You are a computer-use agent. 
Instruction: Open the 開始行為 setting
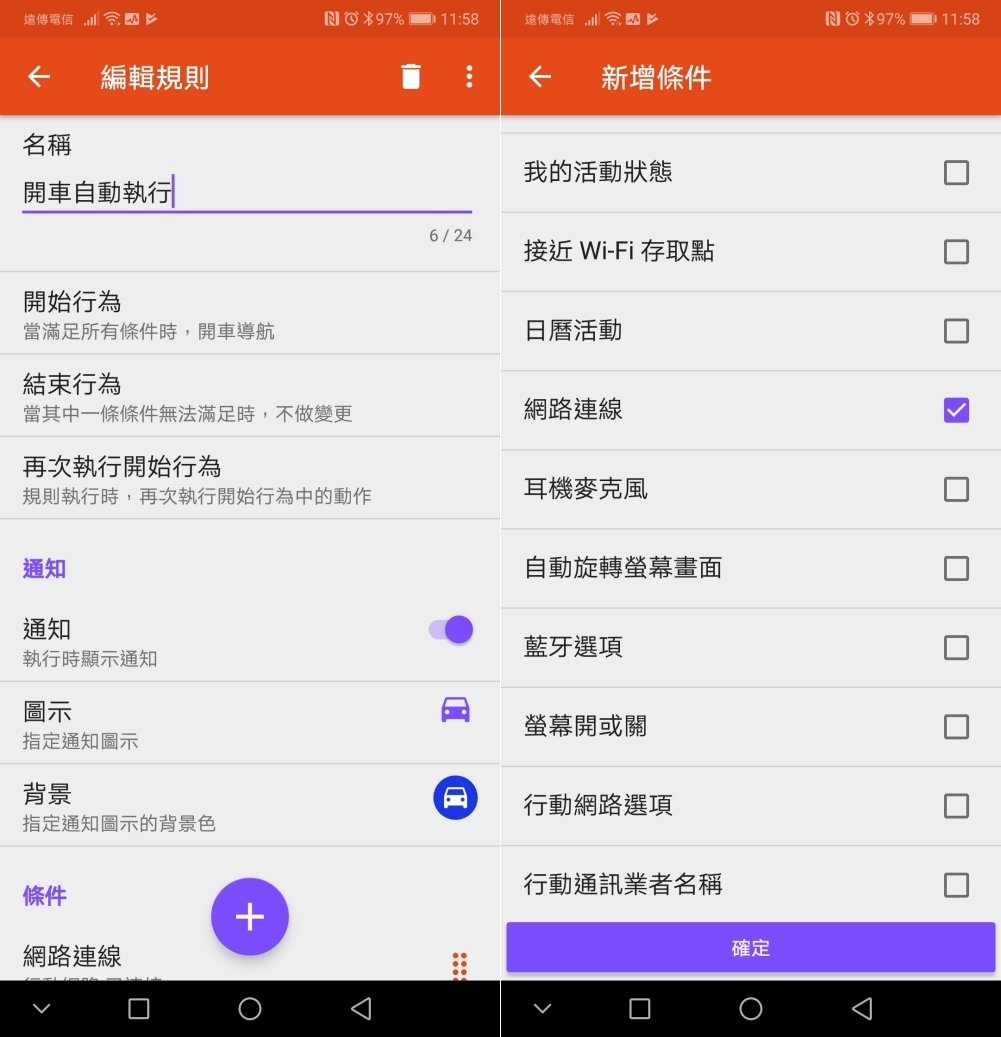pos(249,314)
